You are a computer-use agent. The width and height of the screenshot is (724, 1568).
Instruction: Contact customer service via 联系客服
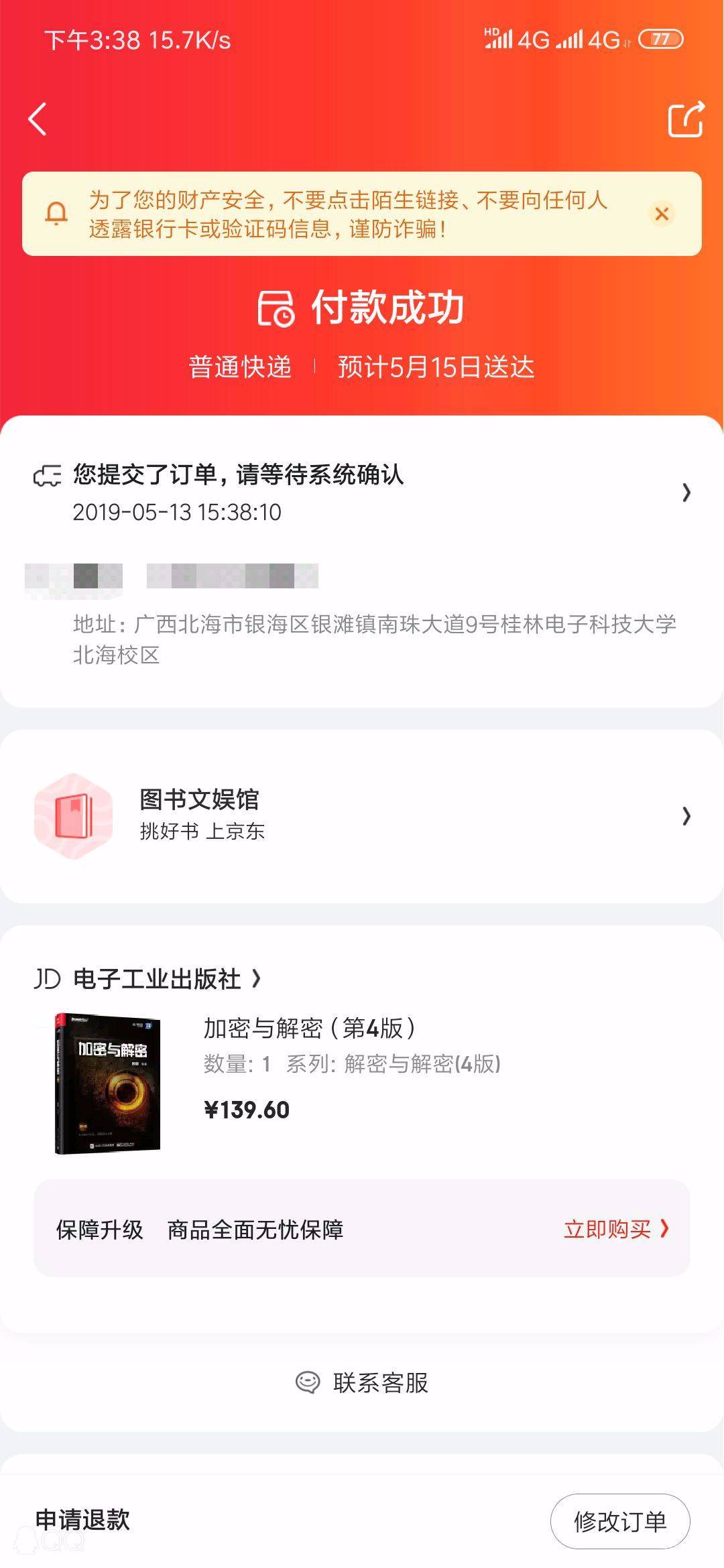tap(362, 1382)
